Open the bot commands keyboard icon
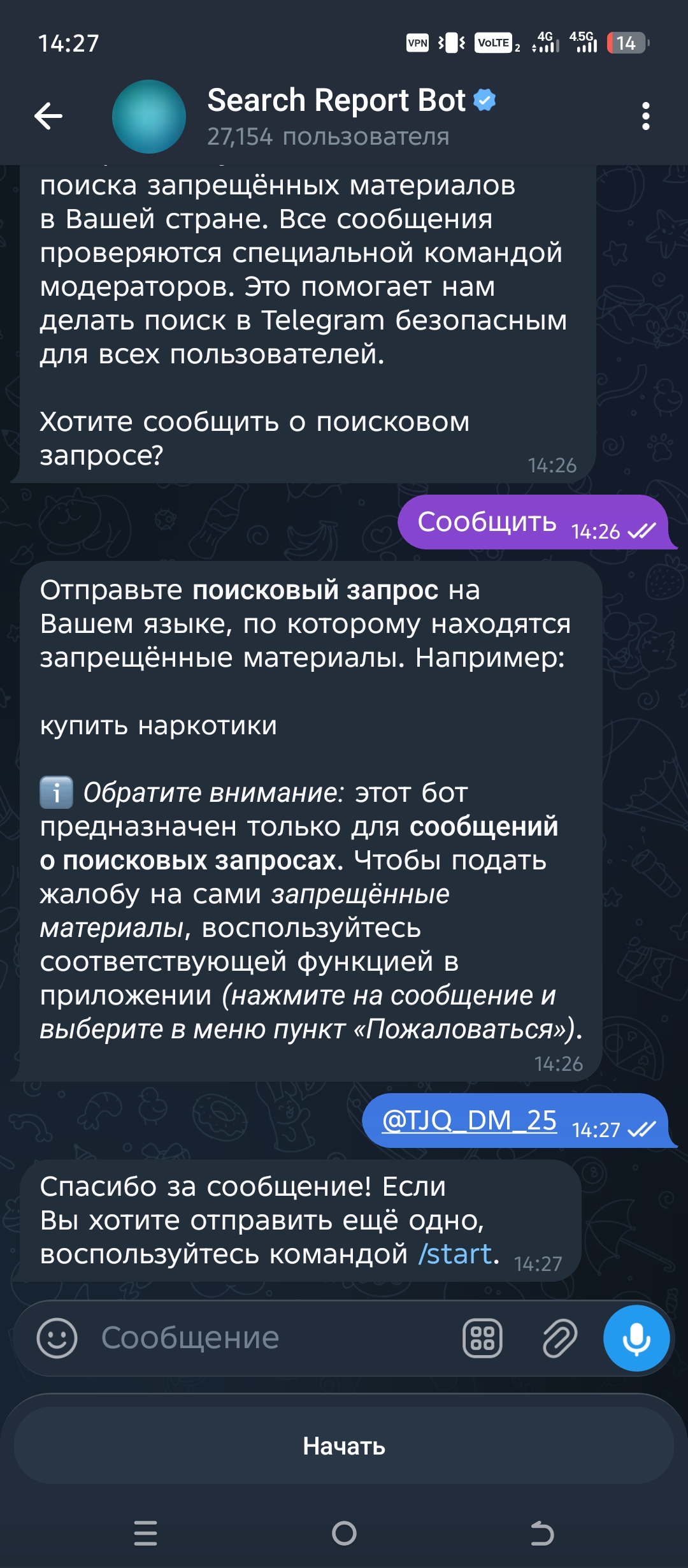 click(x=482, y=1338)
